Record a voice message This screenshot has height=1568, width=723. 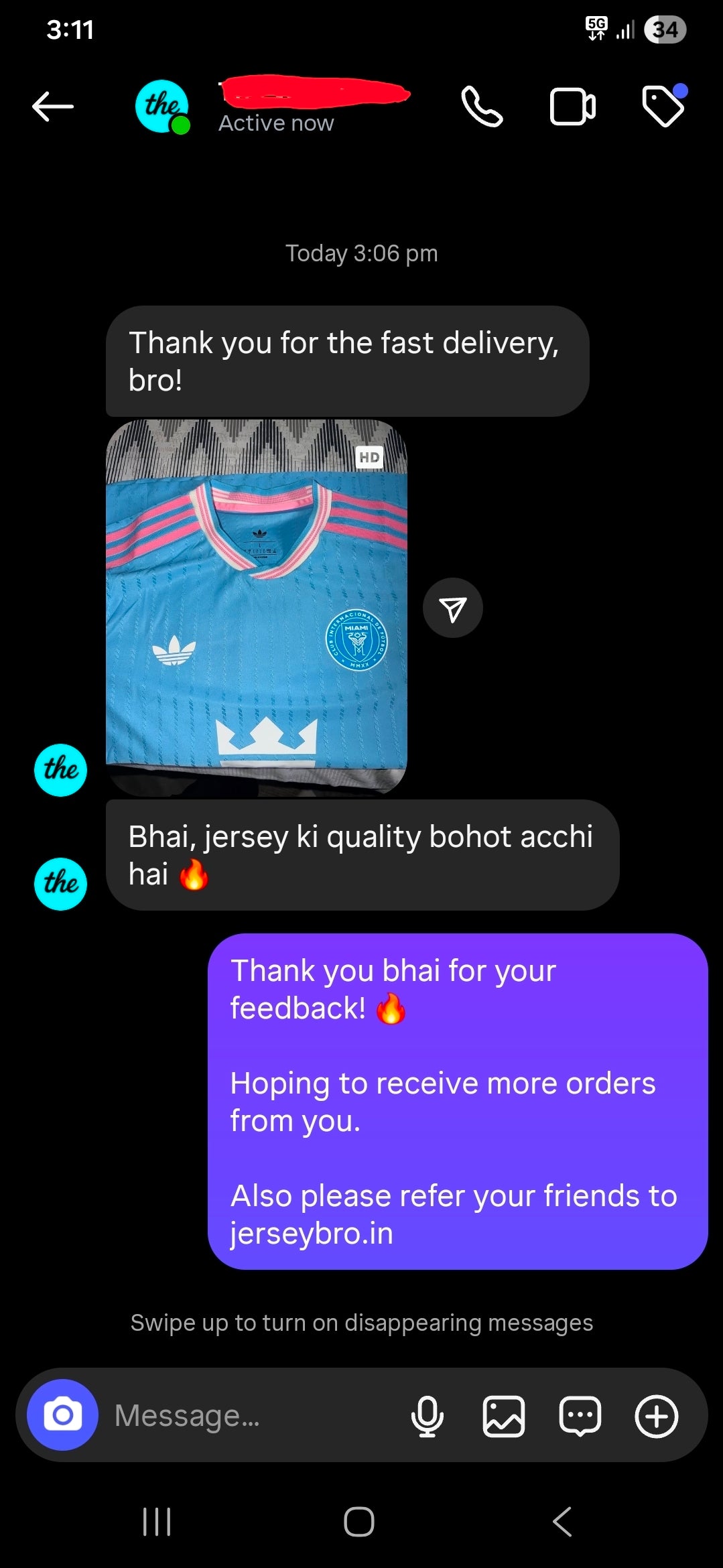click(427, 1416)
